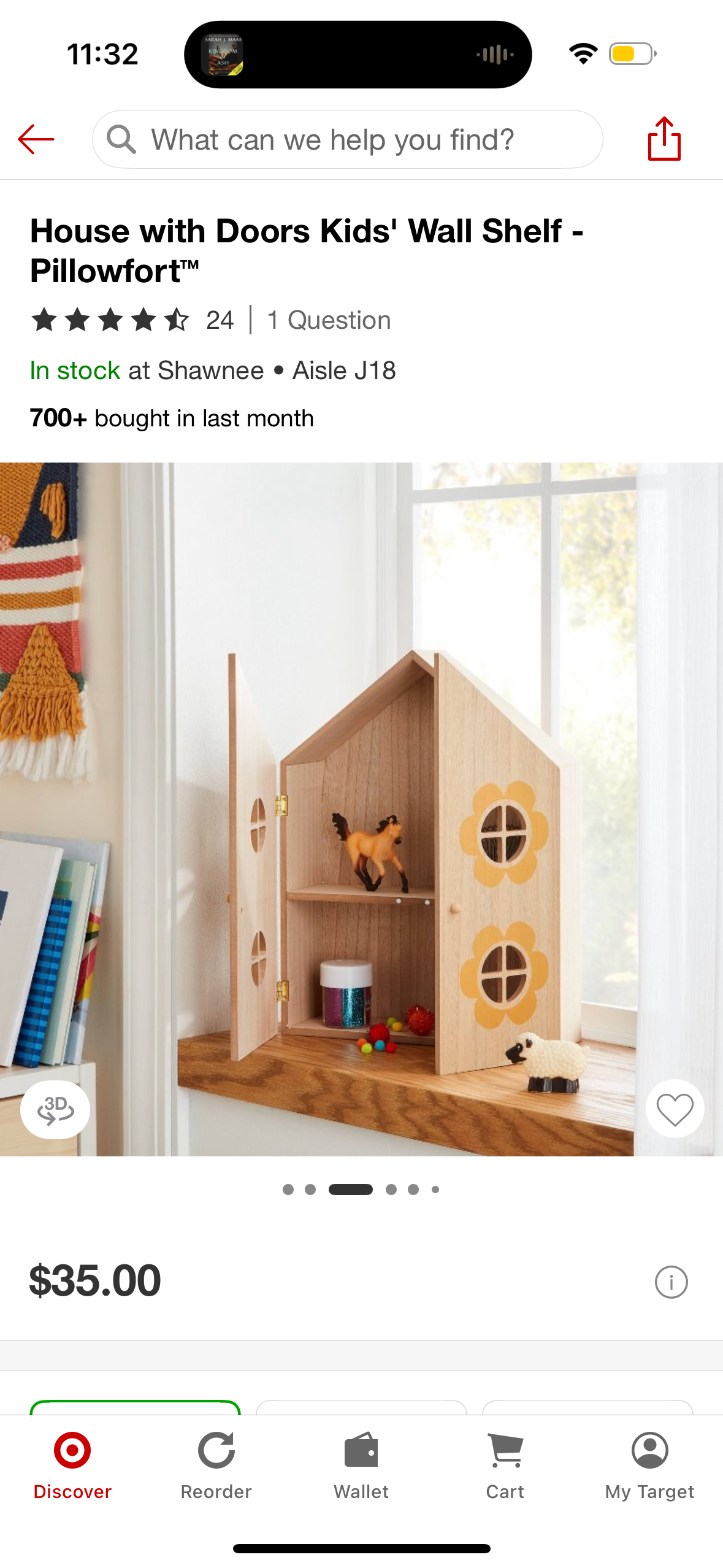
Task: Show price info with the i icon
Action: (x=671, y=1282)
